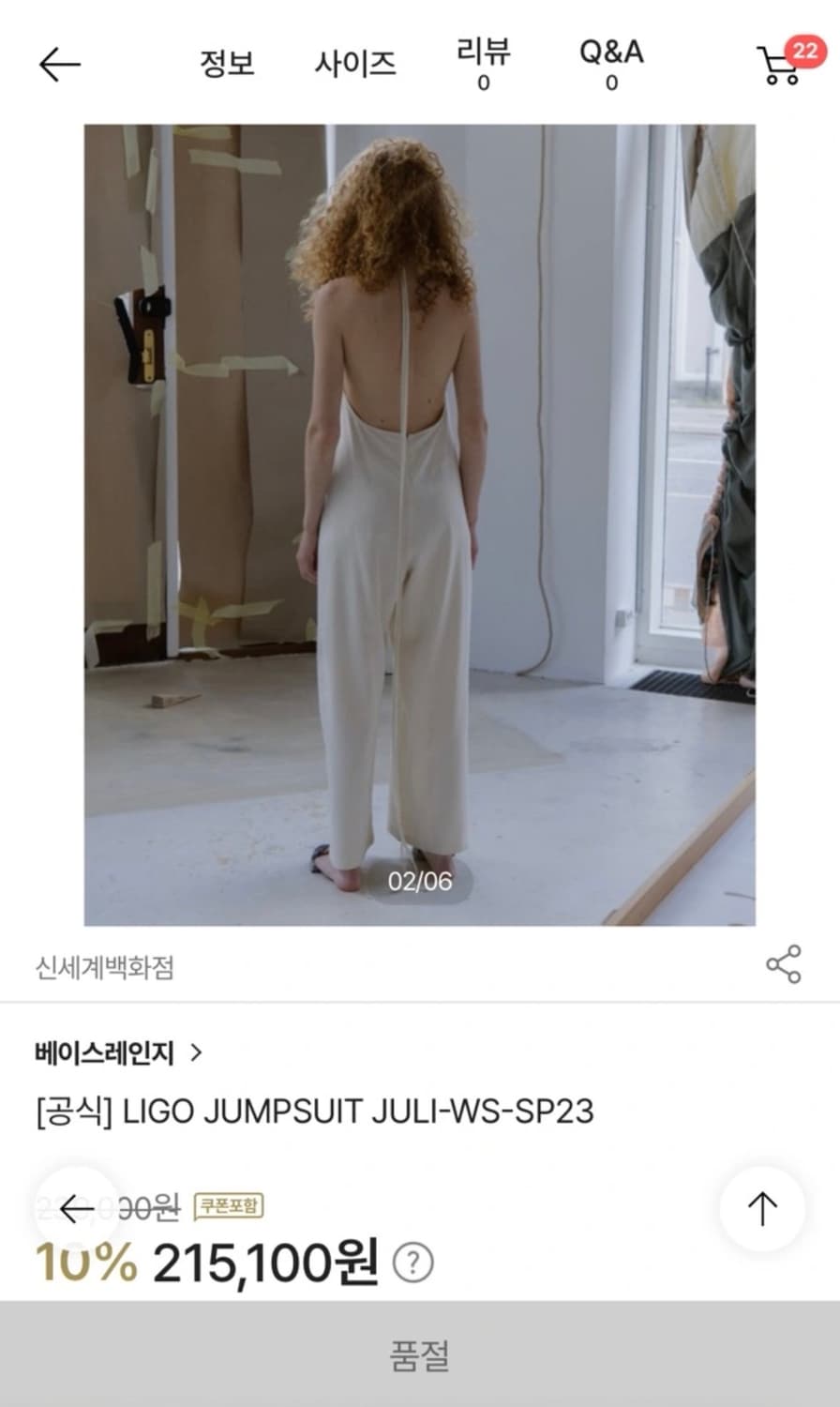Open the shopping cart with 22 items
840x1407 pixels.
point(778,64)
